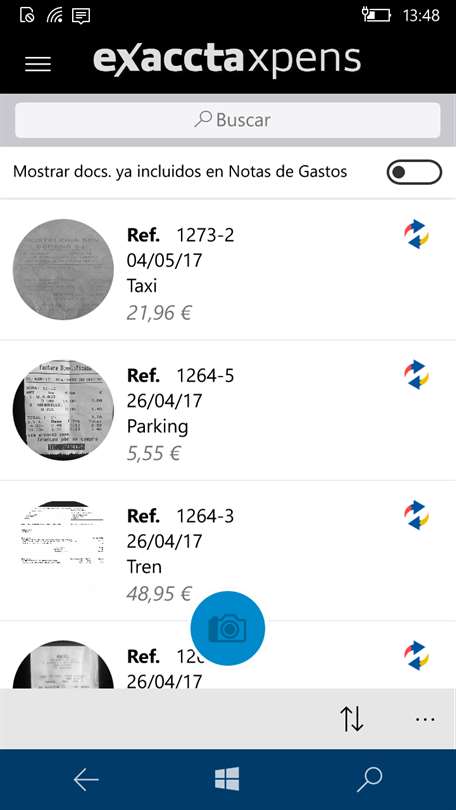This screenshot has width=456, height=810.
Task: Tap the sync icon on the Tren entry
Action: [x=417, y=515]
